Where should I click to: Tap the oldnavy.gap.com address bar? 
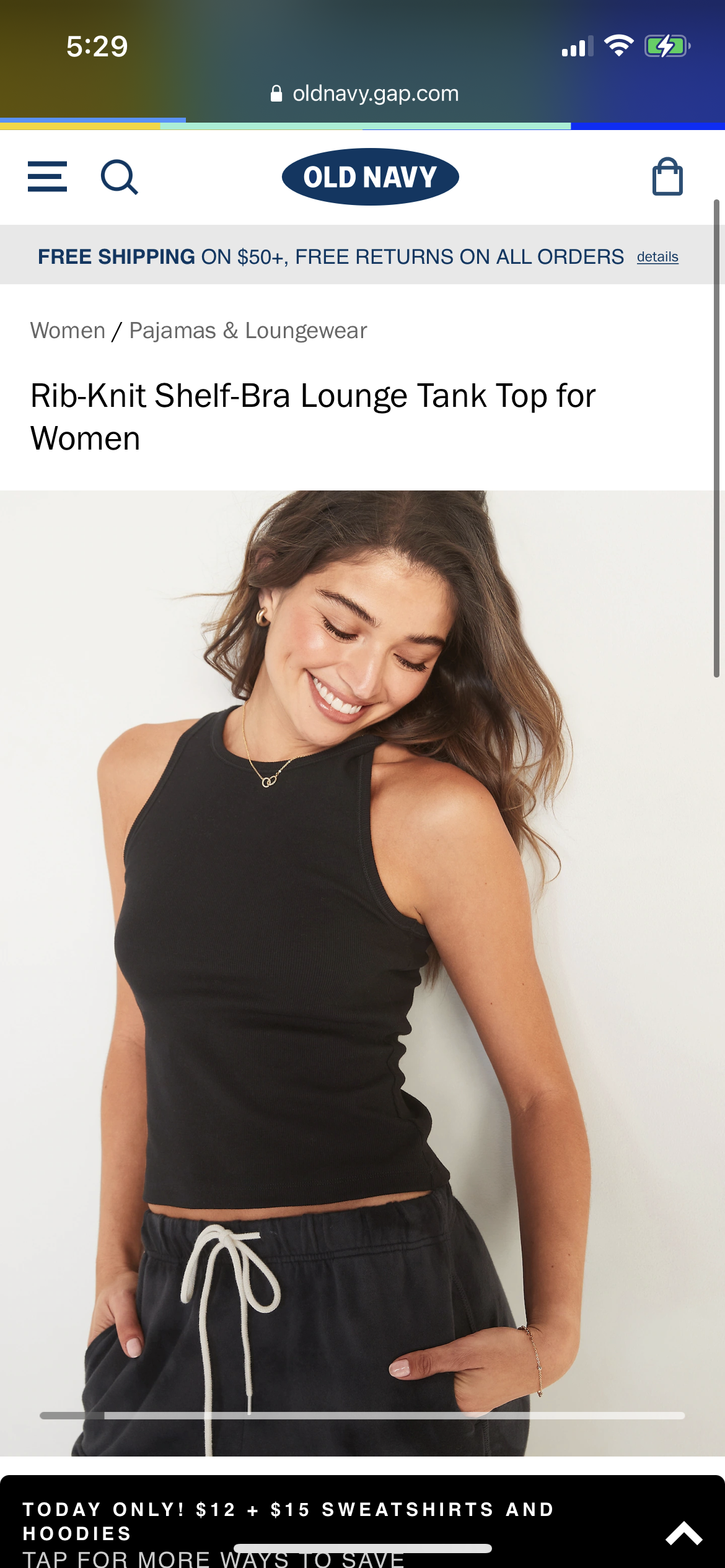[364, 94]
